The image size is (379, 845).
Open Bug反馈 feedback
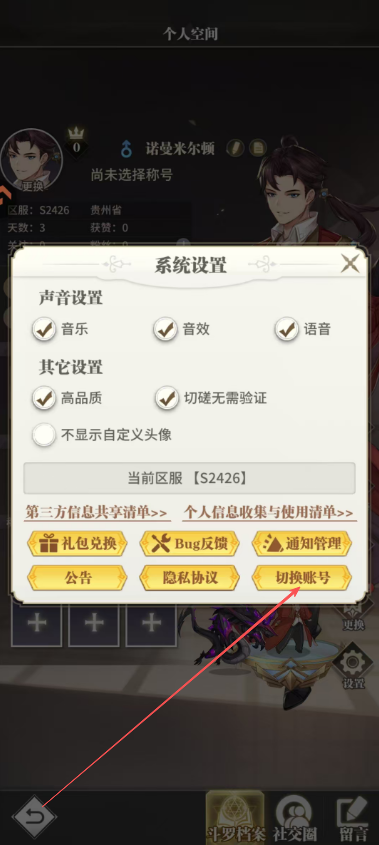tap(189, 544)
